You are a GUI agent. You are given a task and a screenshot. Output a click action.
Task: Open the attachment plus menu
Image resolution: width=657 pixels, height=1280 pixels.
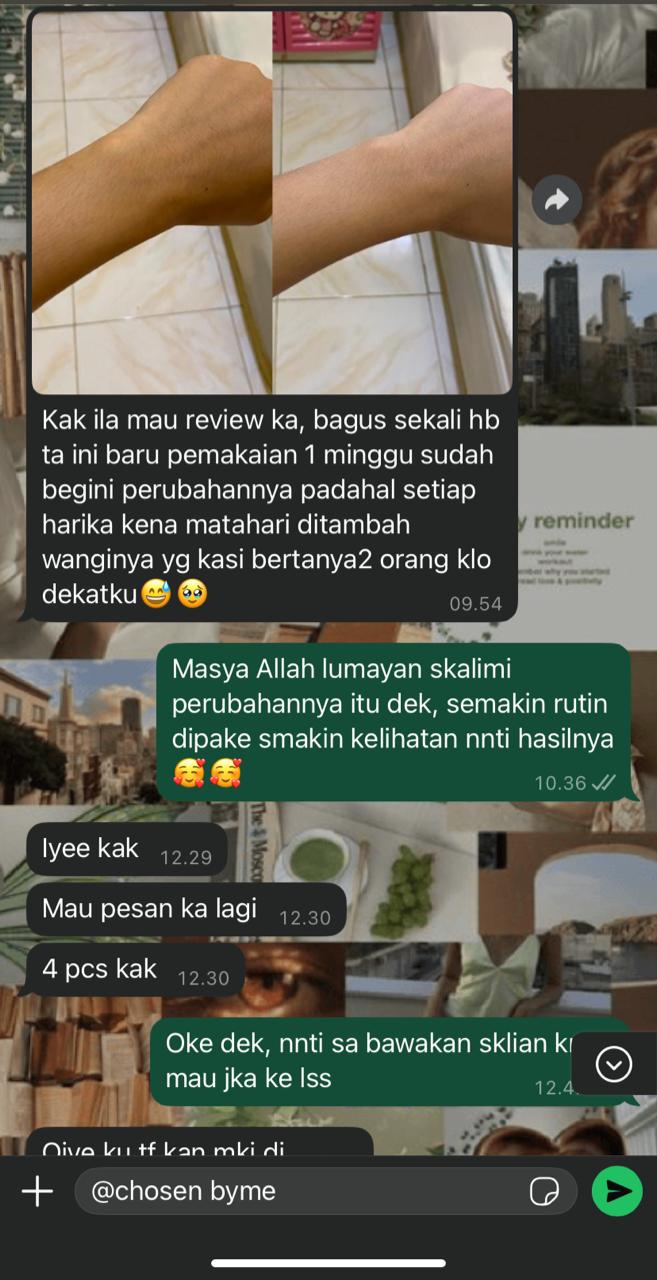click(37, 1191)
